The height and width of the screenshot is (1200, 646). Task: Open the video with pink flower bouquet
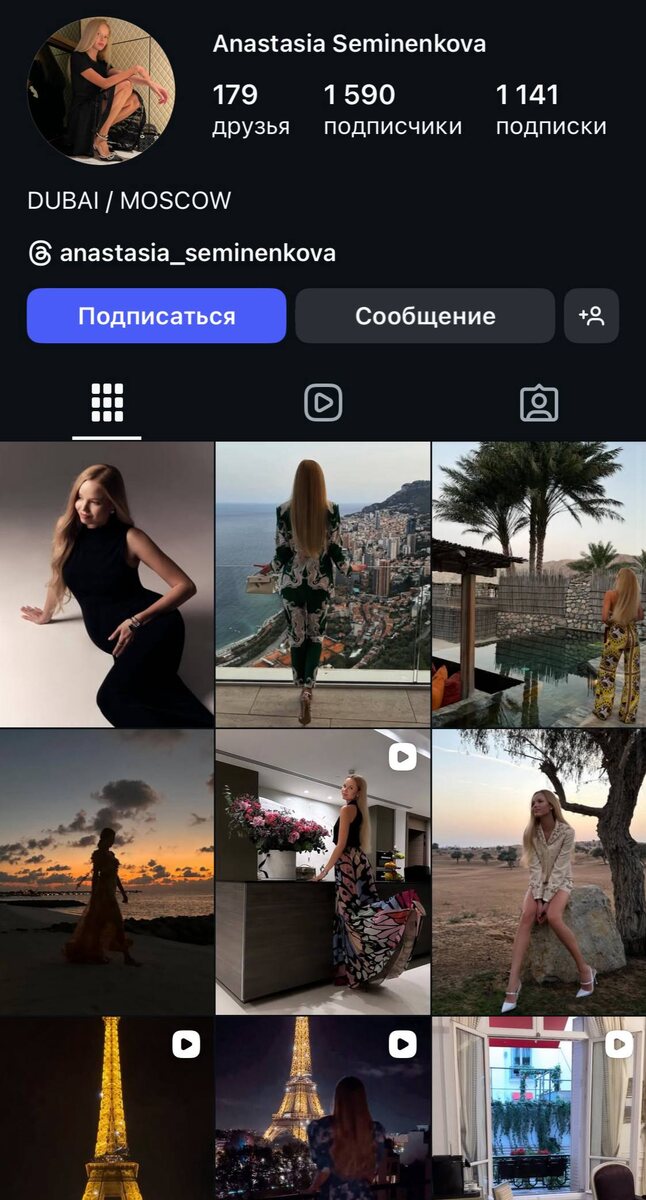323,872
